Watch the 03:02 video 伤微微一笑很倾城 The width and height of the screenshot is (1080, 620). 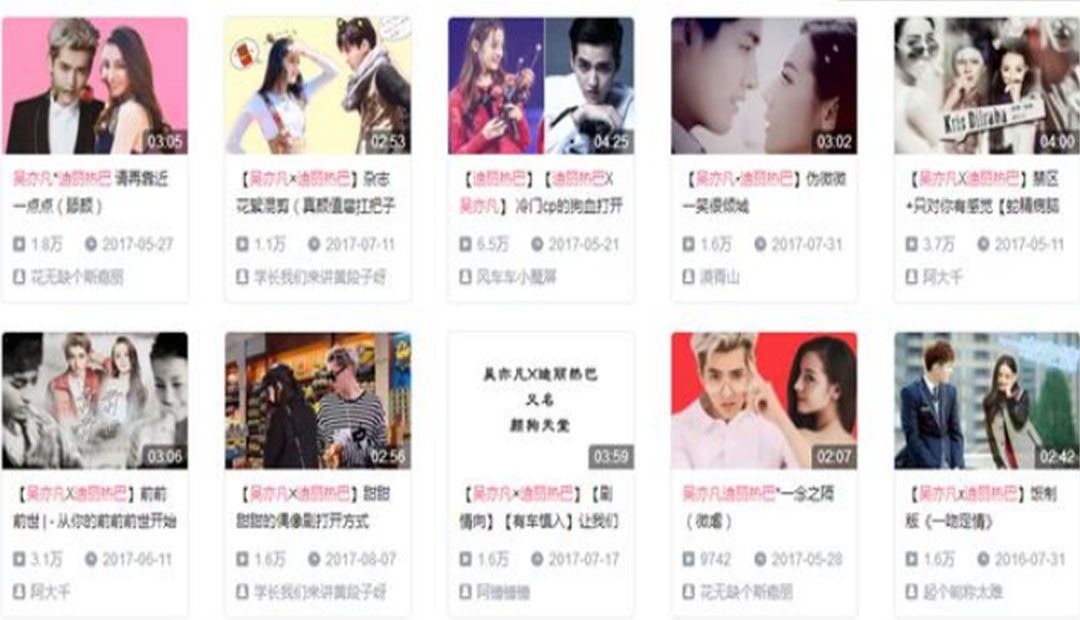[763, 86]
